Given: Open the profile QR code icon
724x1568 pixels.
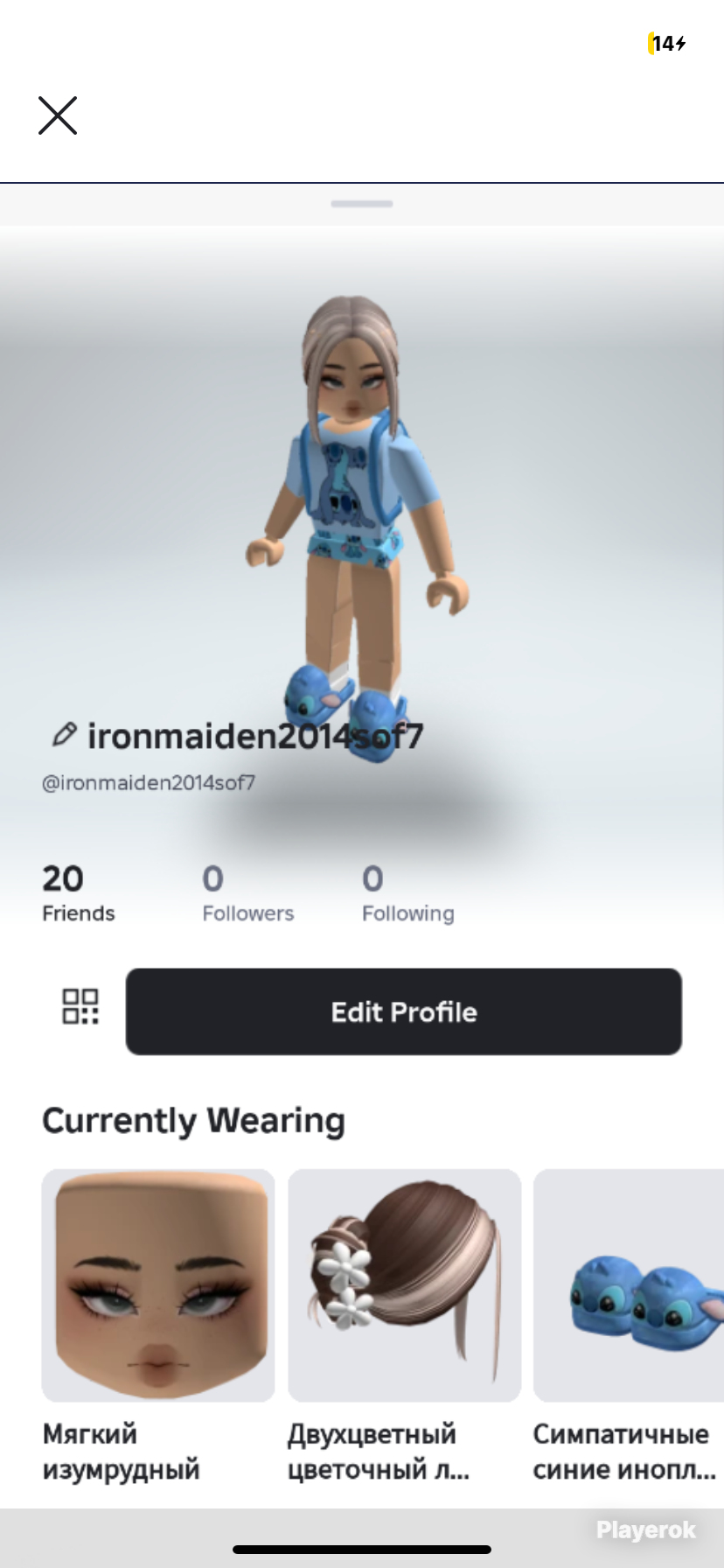Looking at the screenshot, I should point(80,1006).
